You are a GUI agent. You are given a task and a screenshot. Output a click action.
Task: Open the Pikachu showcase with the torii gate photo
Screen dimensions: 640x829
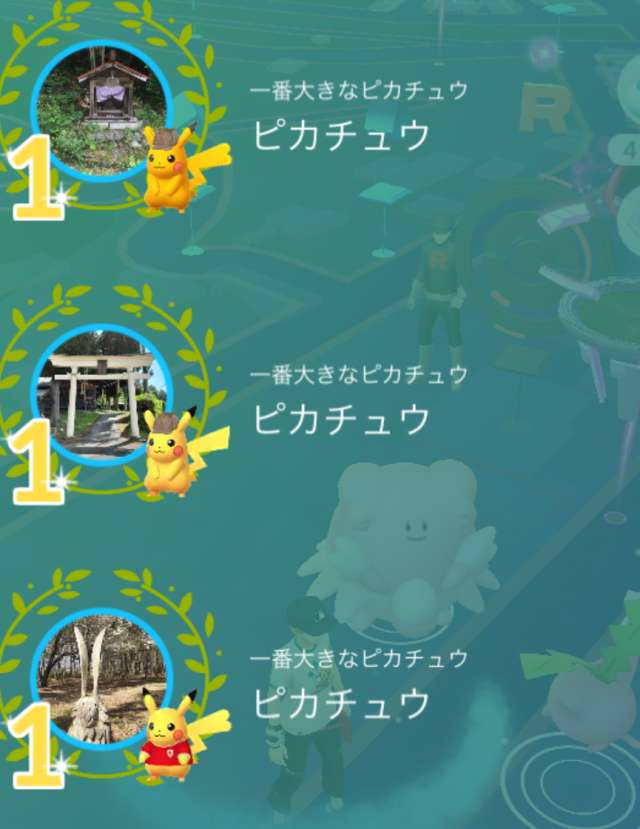click(x=101, y=394)
